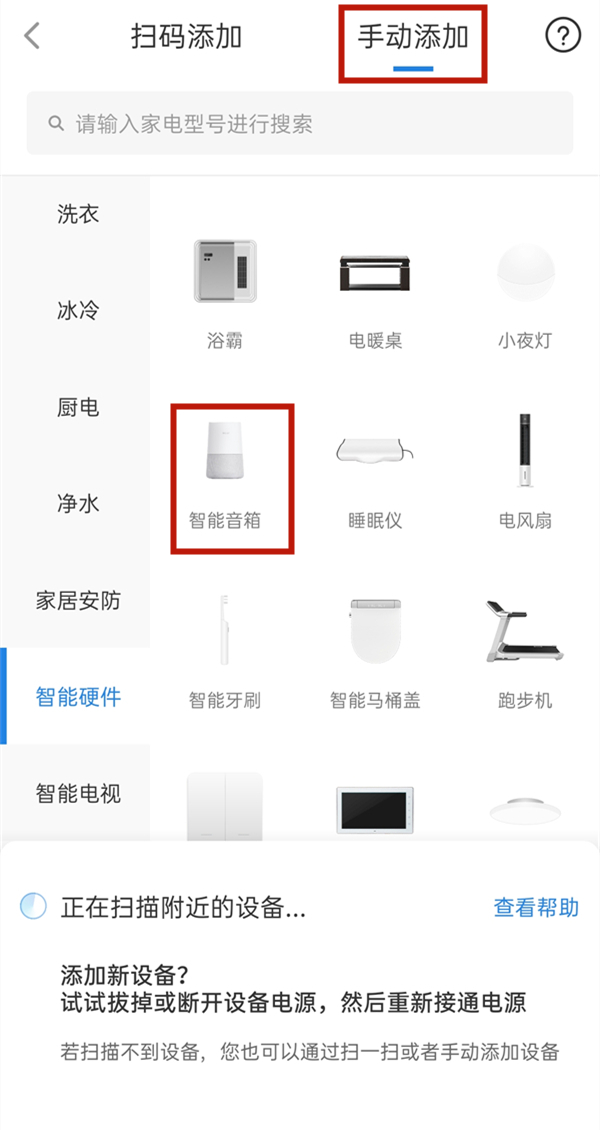The height and width of the screenshot is (1130, 600).
Task: Open the help question mark icon
Action: coord(563,36)
